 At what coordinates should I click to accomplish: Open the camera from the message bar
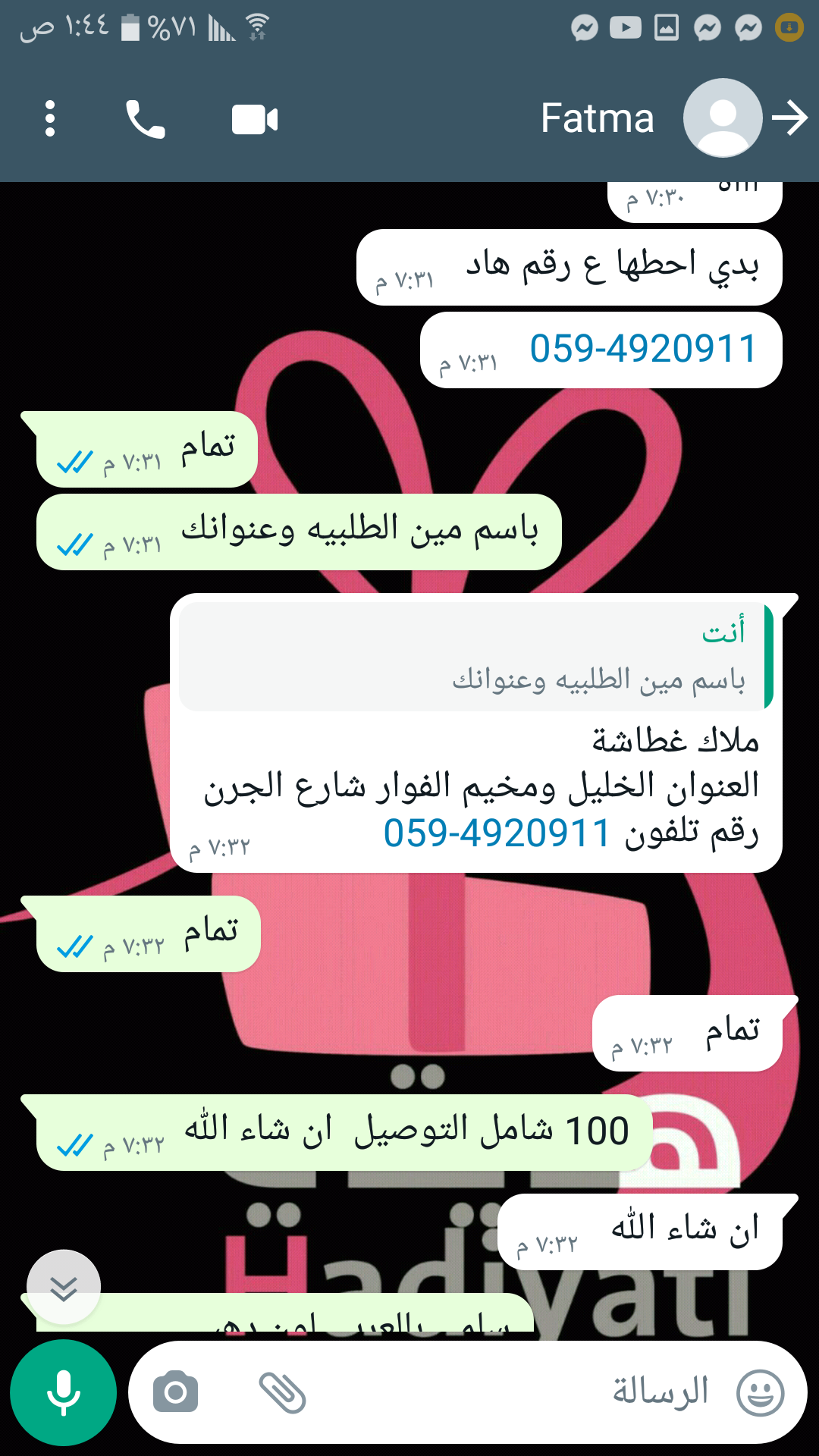coord(175,1392)
